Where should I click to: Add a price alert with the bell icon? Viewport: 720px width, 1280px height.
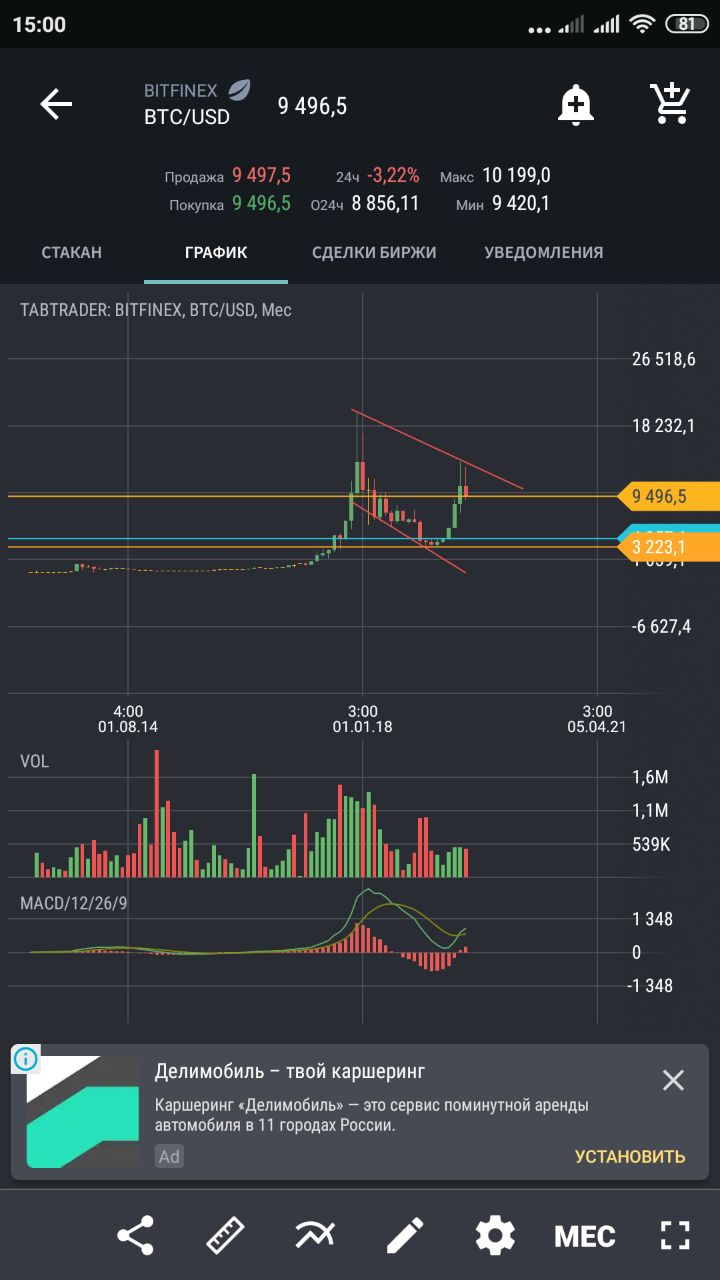pos(576,104)
